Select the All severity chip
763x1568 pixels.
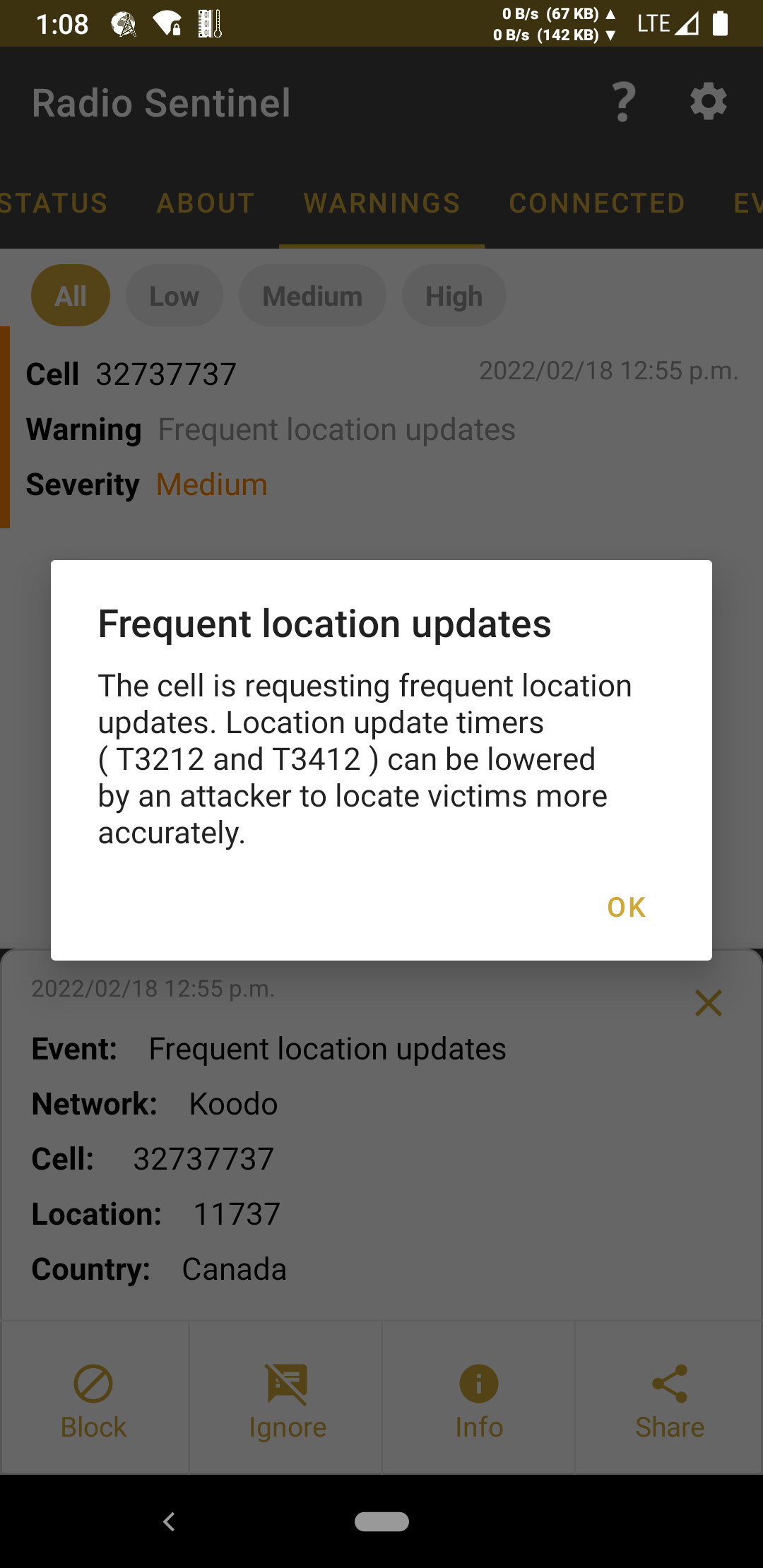click(x=71, y=295)
